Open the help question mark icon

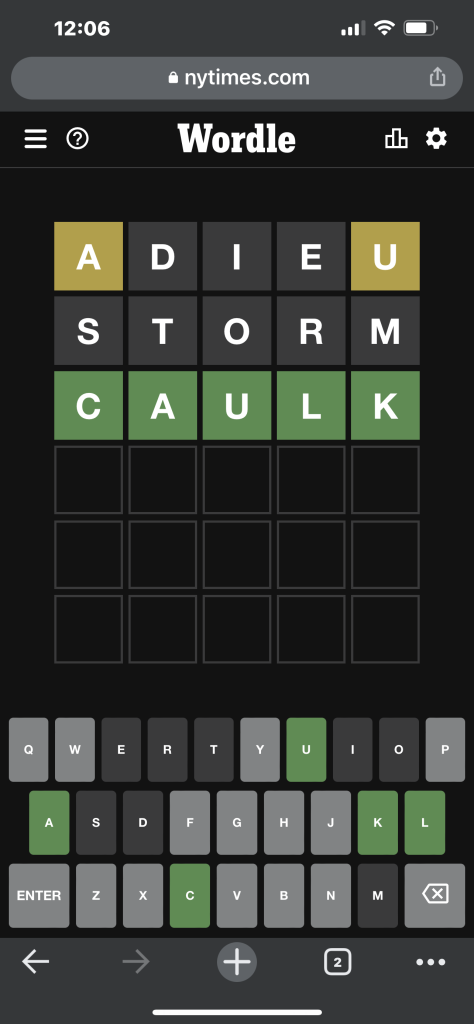pos(78,138)
